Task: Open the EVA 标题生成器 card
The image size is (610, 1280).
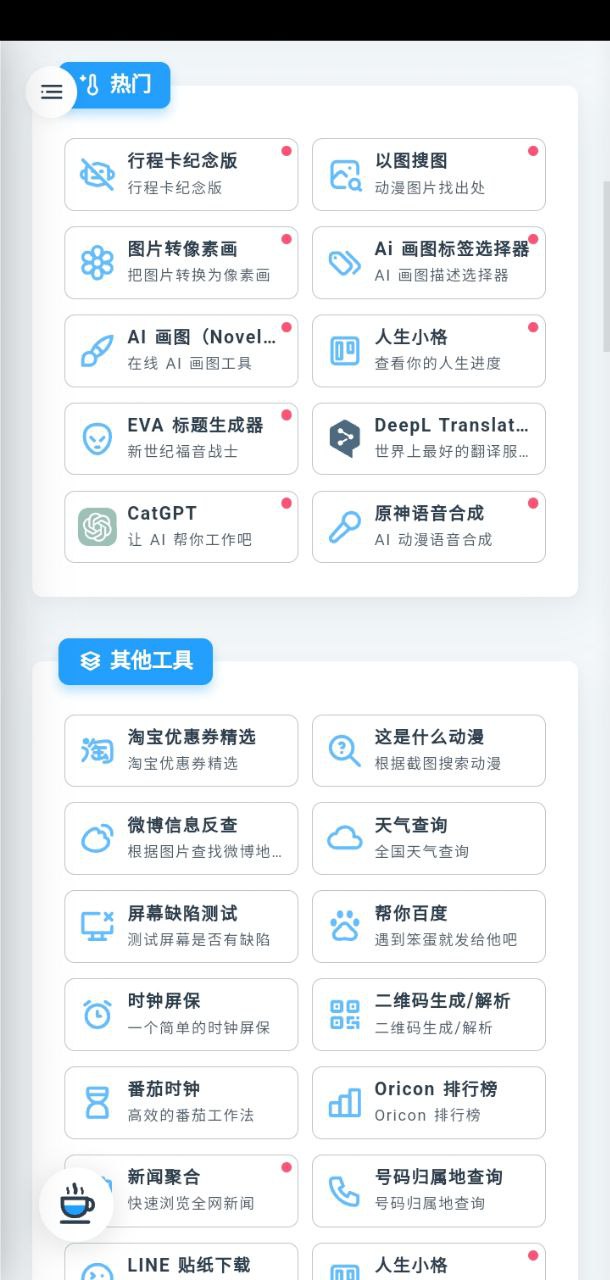Action: [x=181, y=439]
